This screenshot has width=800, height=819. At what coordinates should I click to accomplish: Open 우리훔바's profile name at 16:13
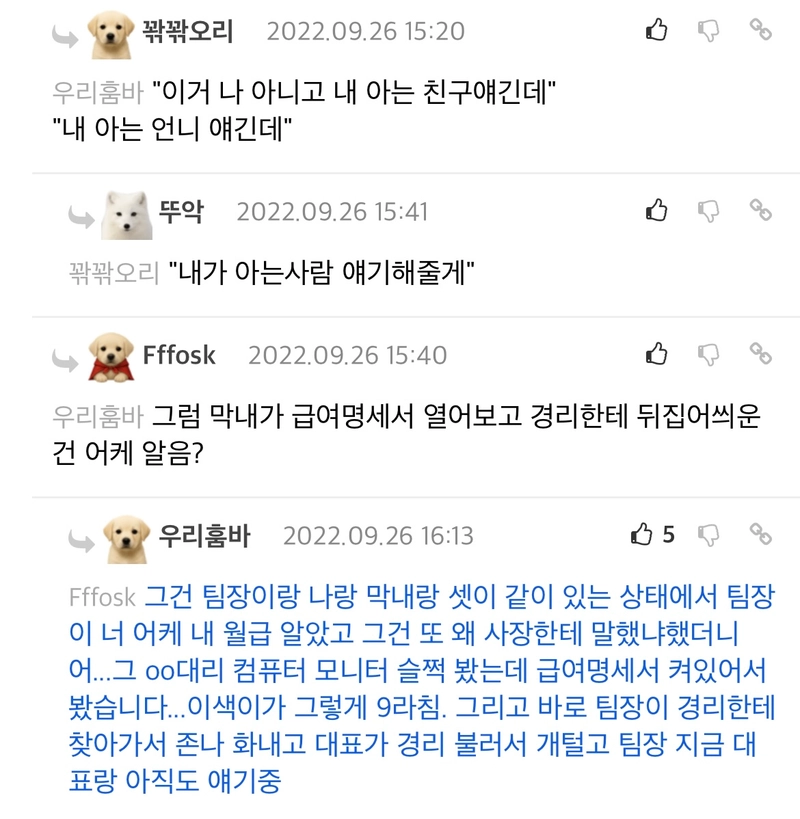click(x=204, y=535)
